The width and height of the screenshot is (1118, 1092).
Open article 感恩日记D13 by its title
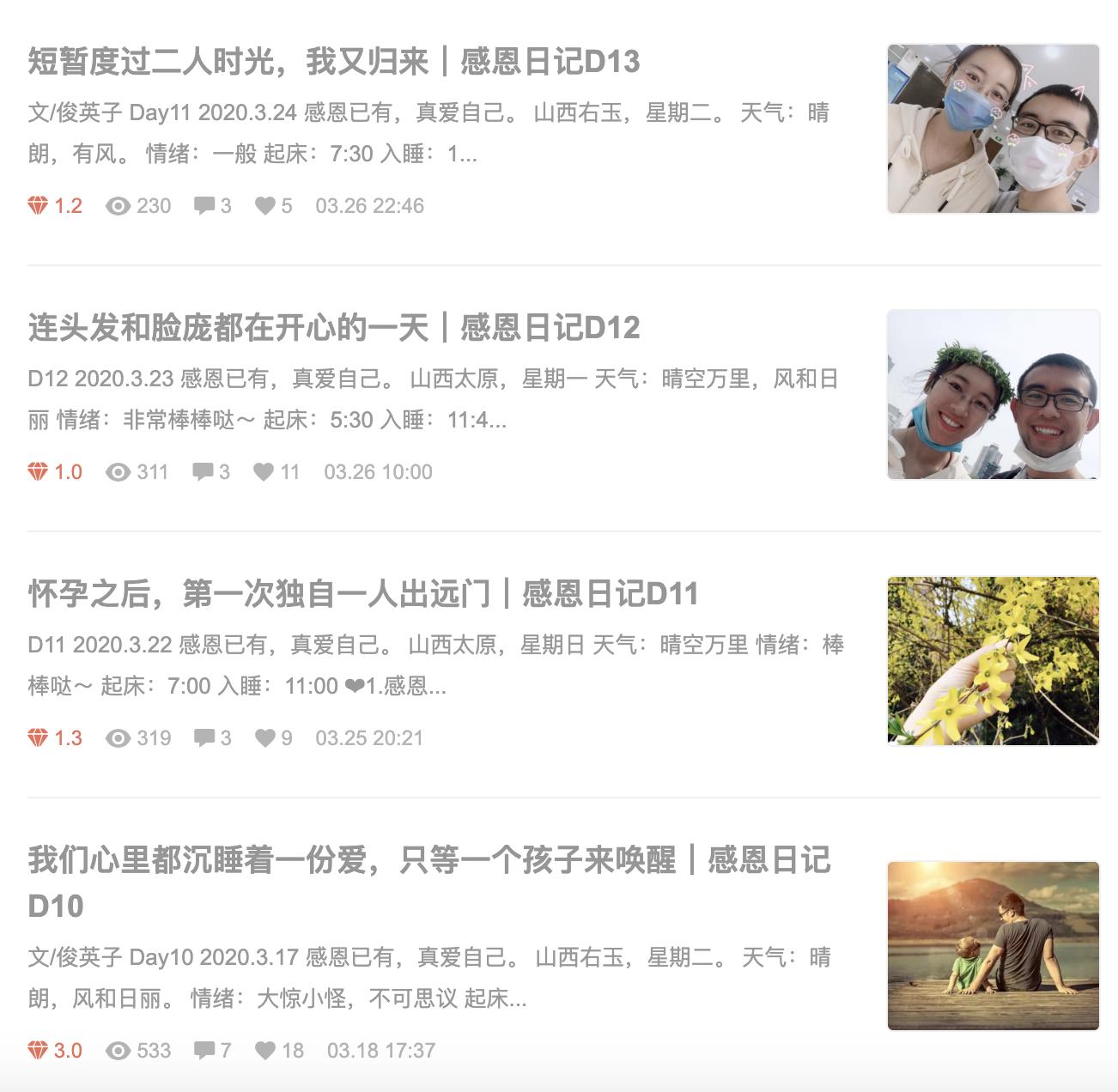[x=333, y=62]
